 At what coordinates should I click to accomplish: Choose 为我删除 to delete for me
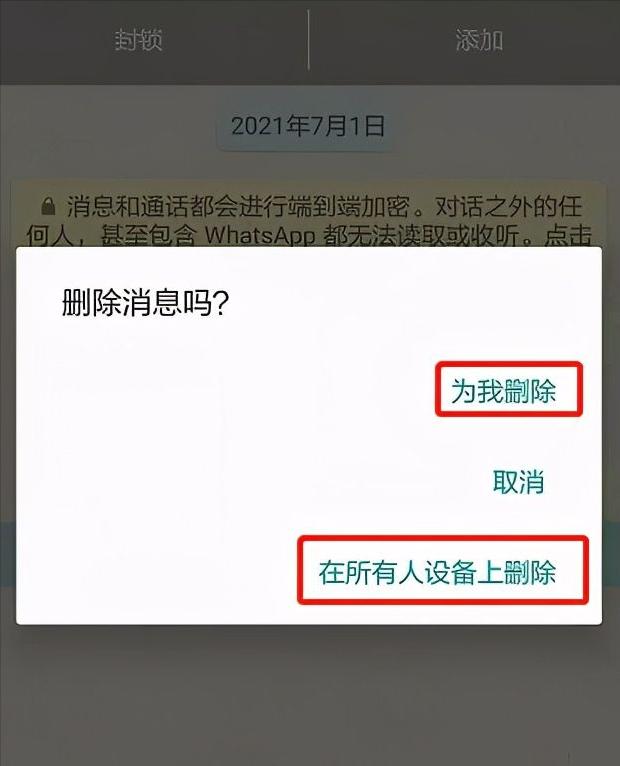[509, 391]
